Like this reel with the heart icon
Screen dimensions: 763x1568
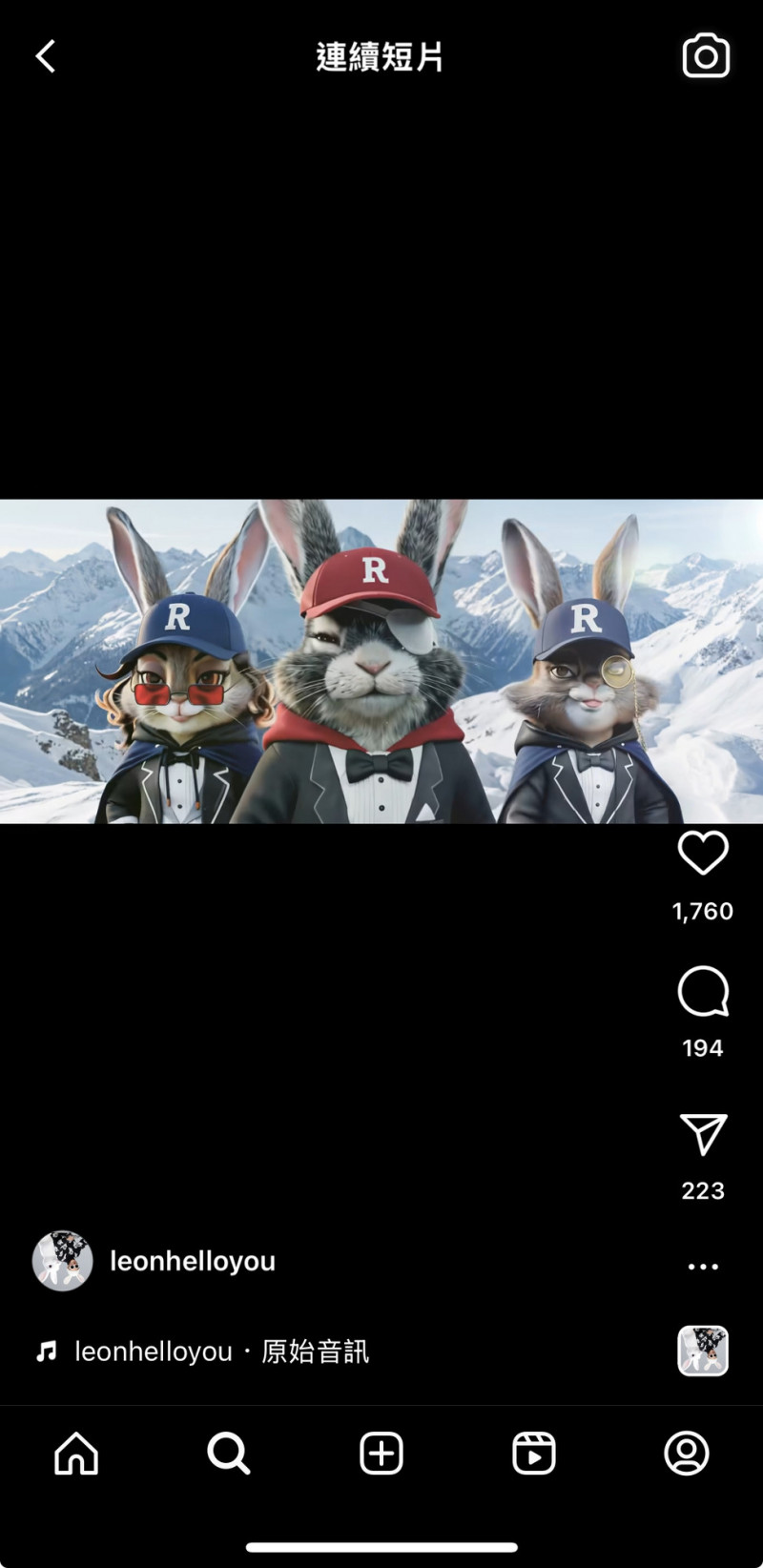pyautogui.click(x=703, y=853)
